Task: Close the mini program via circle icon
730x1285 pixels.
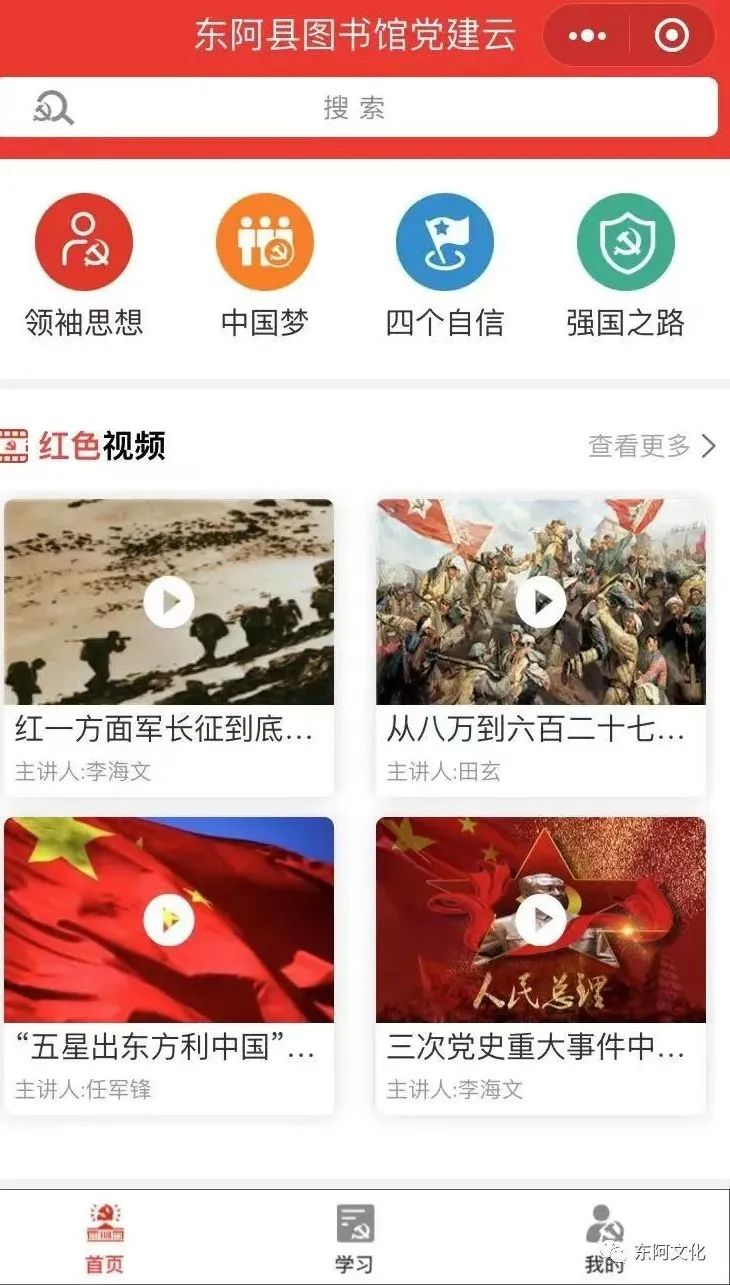Action: (671, 36)
